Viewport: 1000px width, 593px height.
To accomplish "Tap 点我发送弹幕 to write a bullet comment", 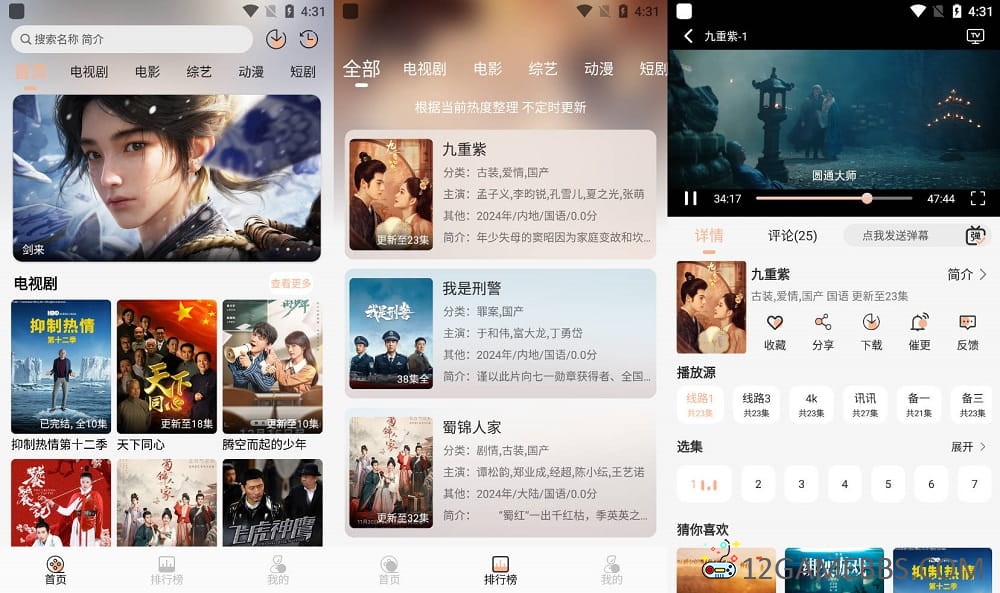I will click(x=895, y=236).
